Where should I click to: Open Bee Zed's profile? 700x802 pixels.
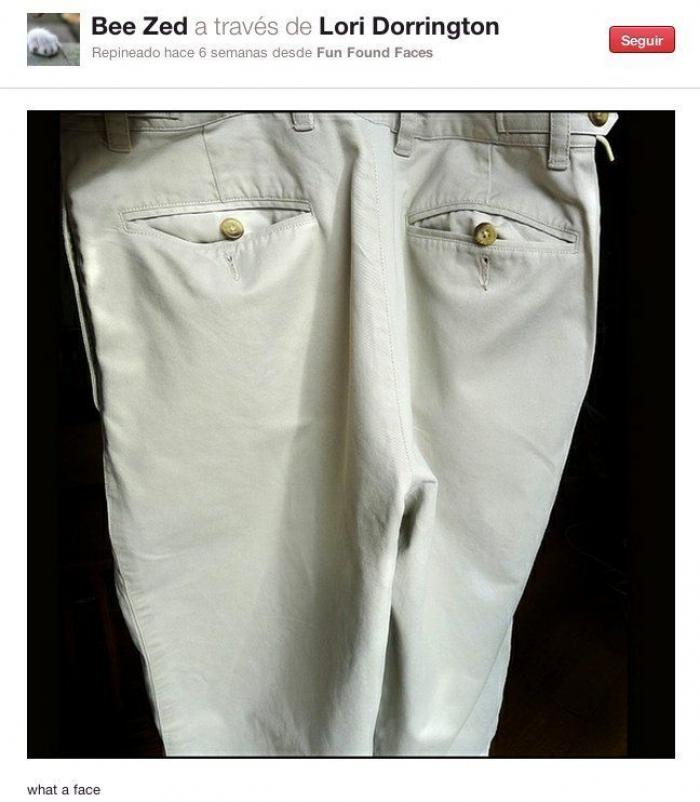139,27
